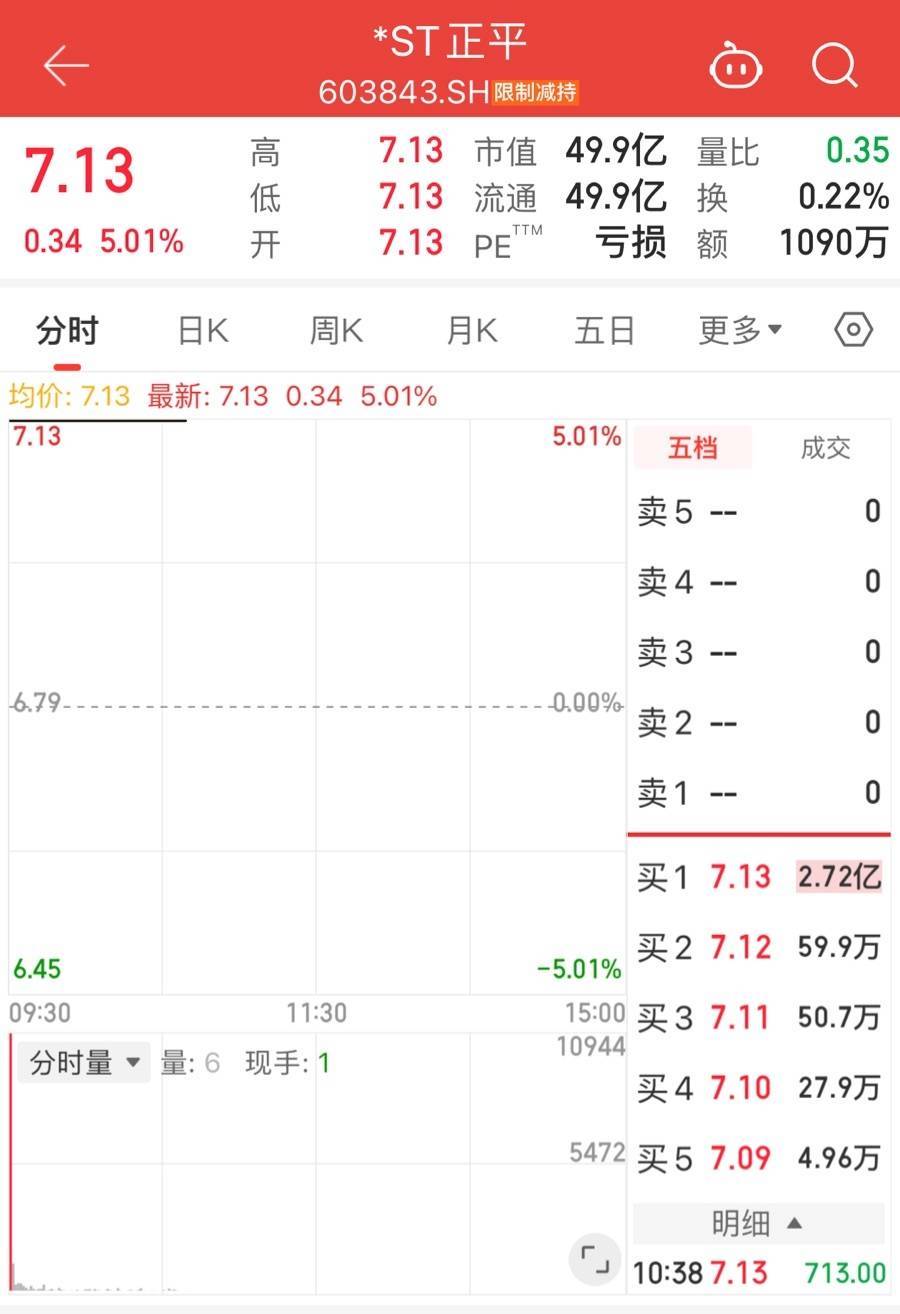The image size is (900, 1314).
Task: Select the 月K chart tab
Action: pos(471,330)
